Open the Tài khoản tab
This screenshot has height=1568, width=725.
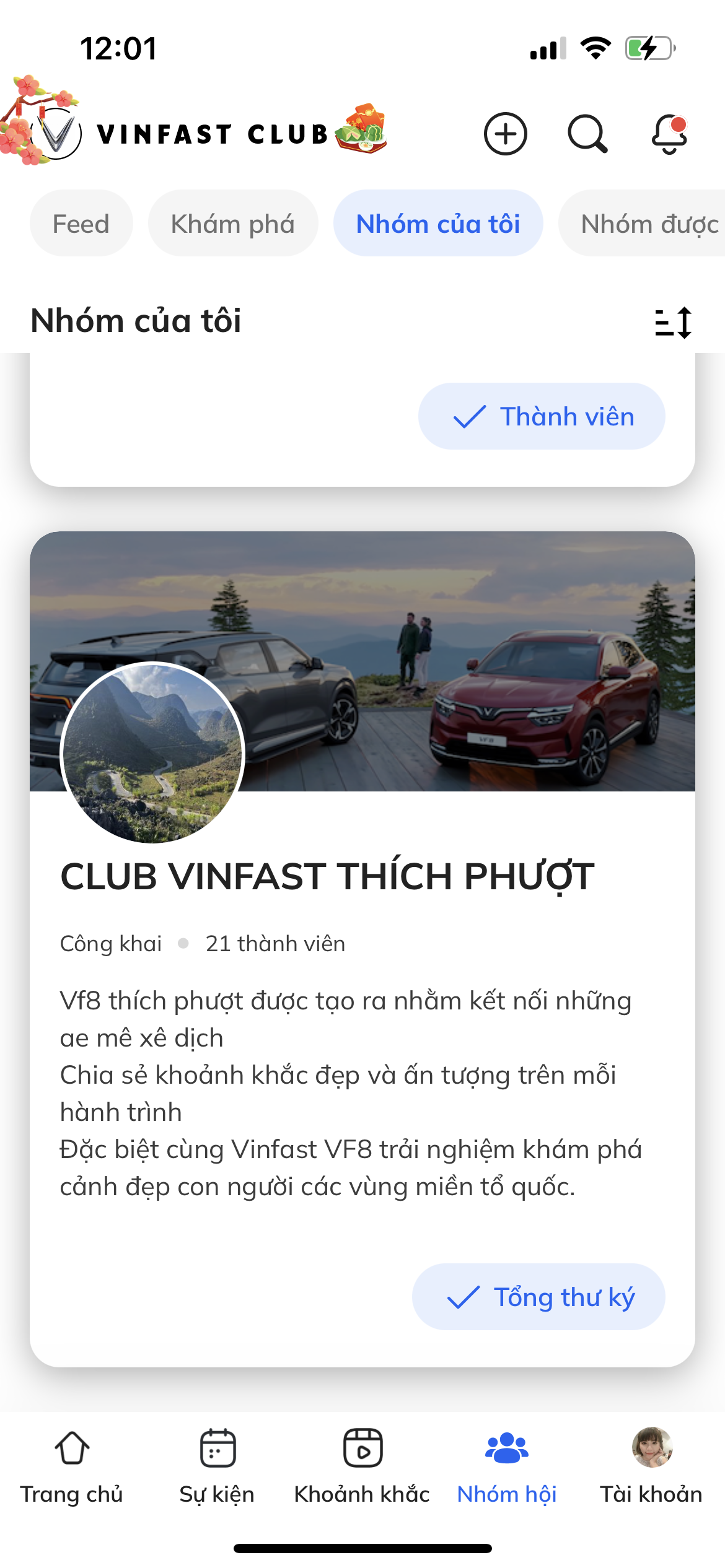[651, 1466]
